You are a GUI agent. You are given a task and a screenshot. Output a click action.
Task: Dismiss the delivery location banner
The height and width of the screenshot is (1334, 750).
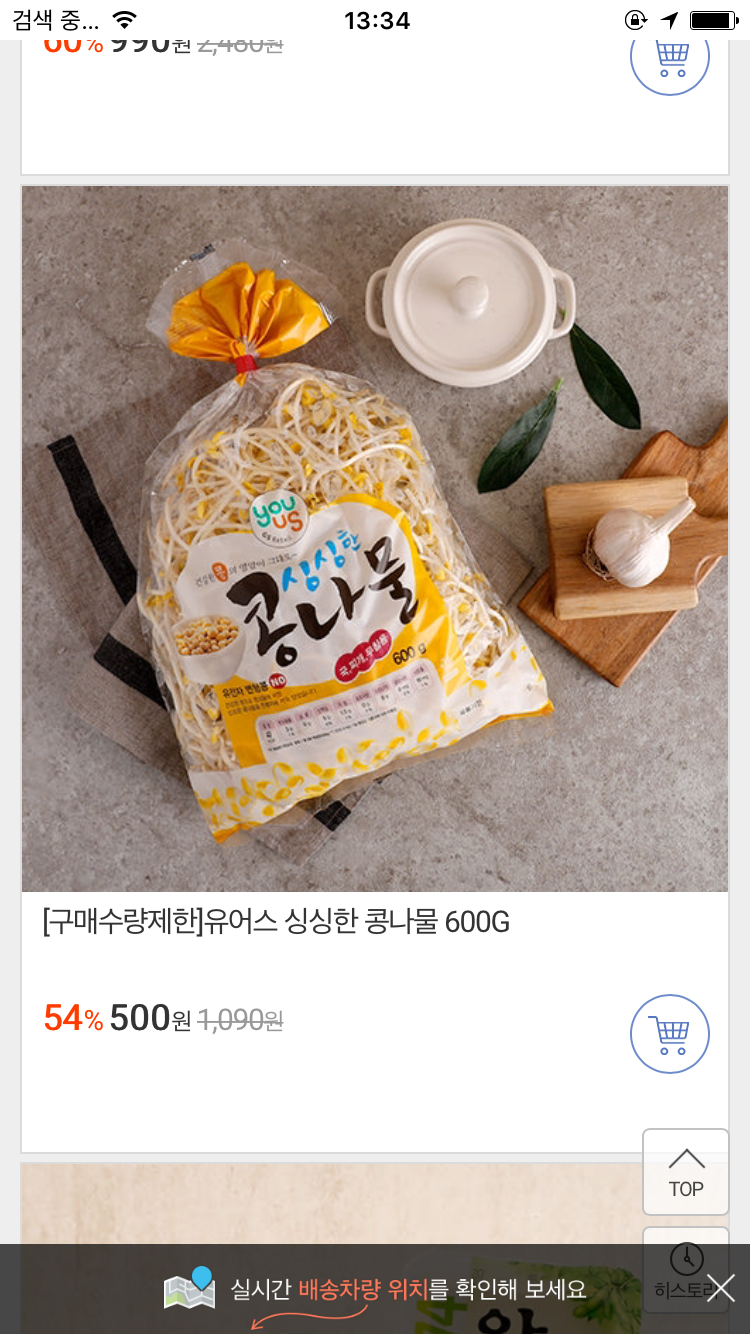point(721,1288)
